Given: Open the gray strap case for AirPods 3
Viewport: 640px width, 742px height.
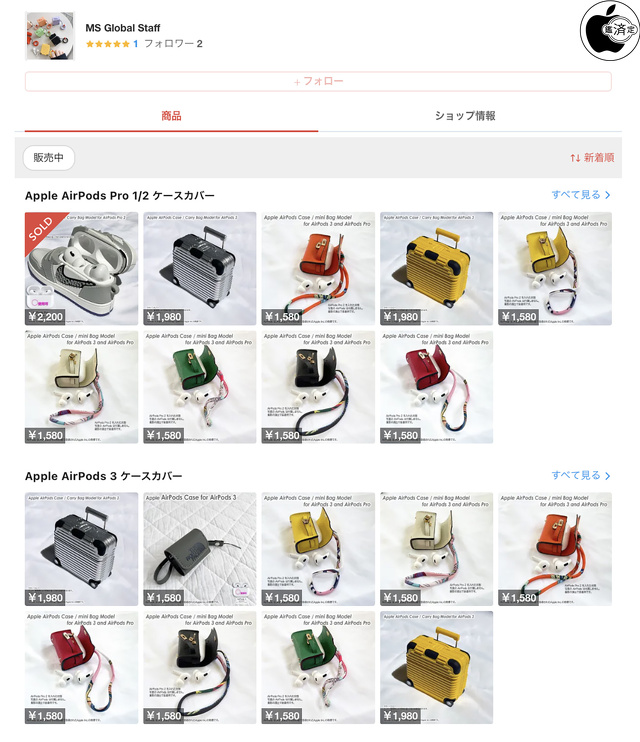Looking at the screenshot, I should coord(200,548).
